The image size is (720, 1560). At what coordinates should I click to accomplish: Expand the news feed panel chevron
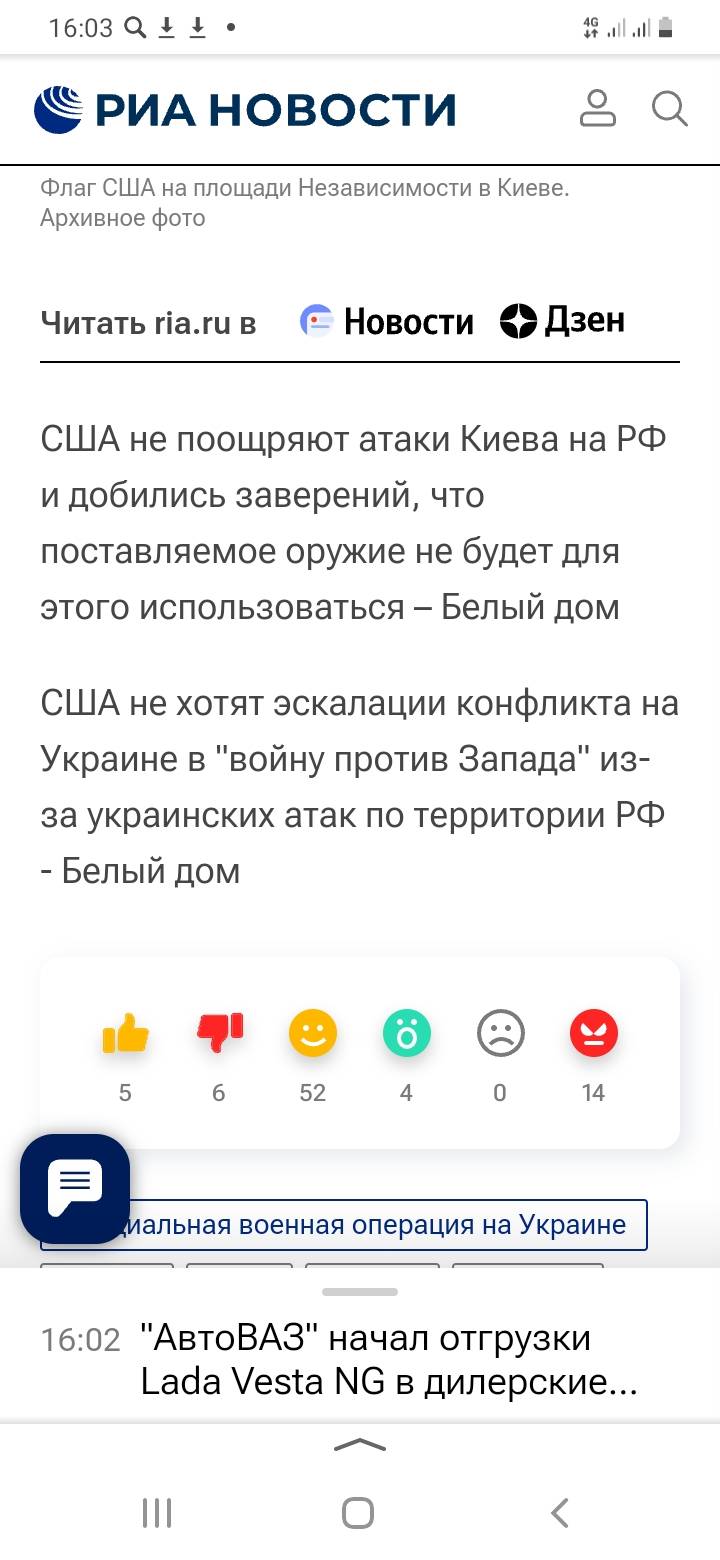click(359, 1445)
